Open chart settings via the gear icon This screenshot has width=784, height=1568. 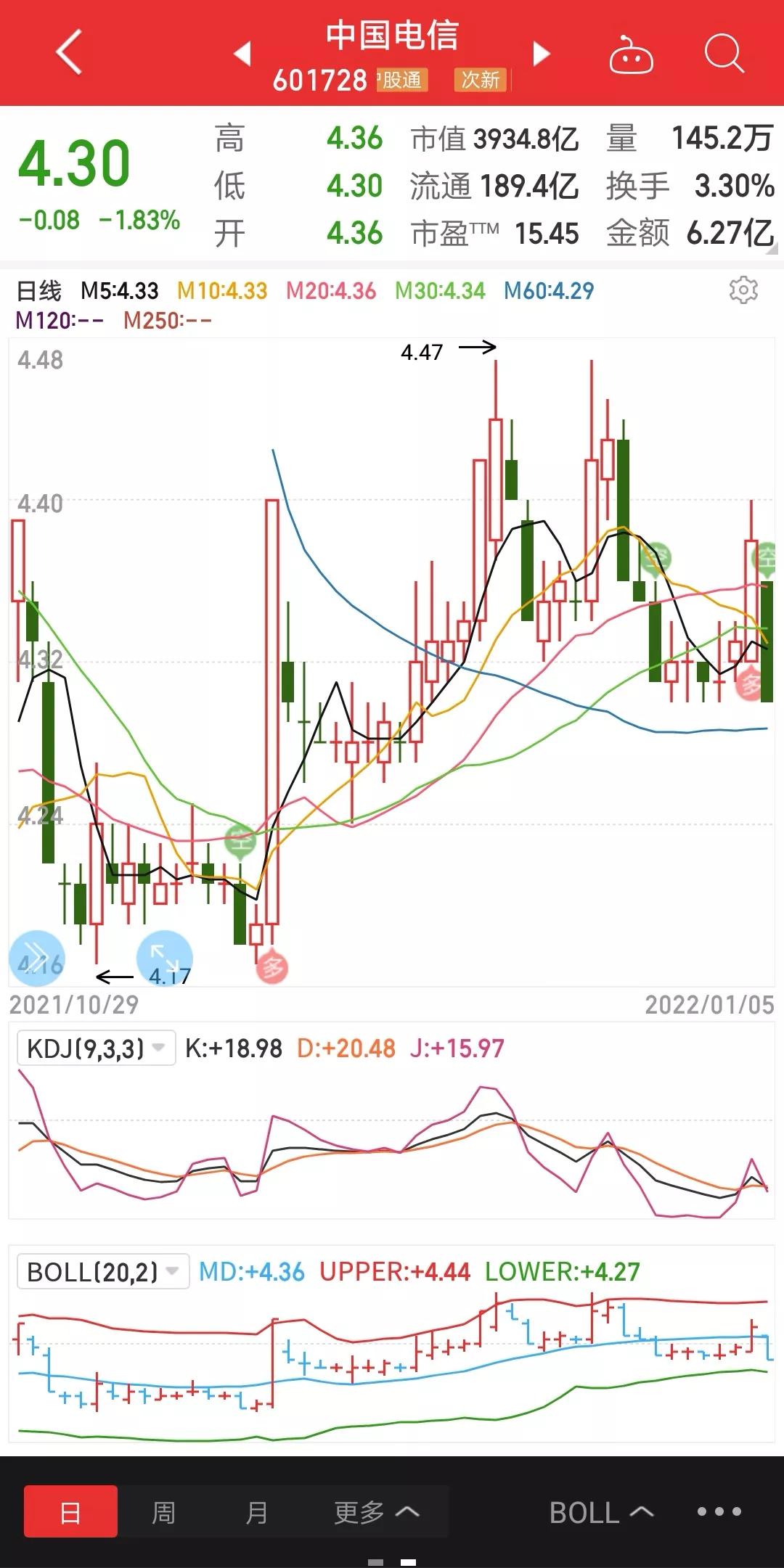744,289
